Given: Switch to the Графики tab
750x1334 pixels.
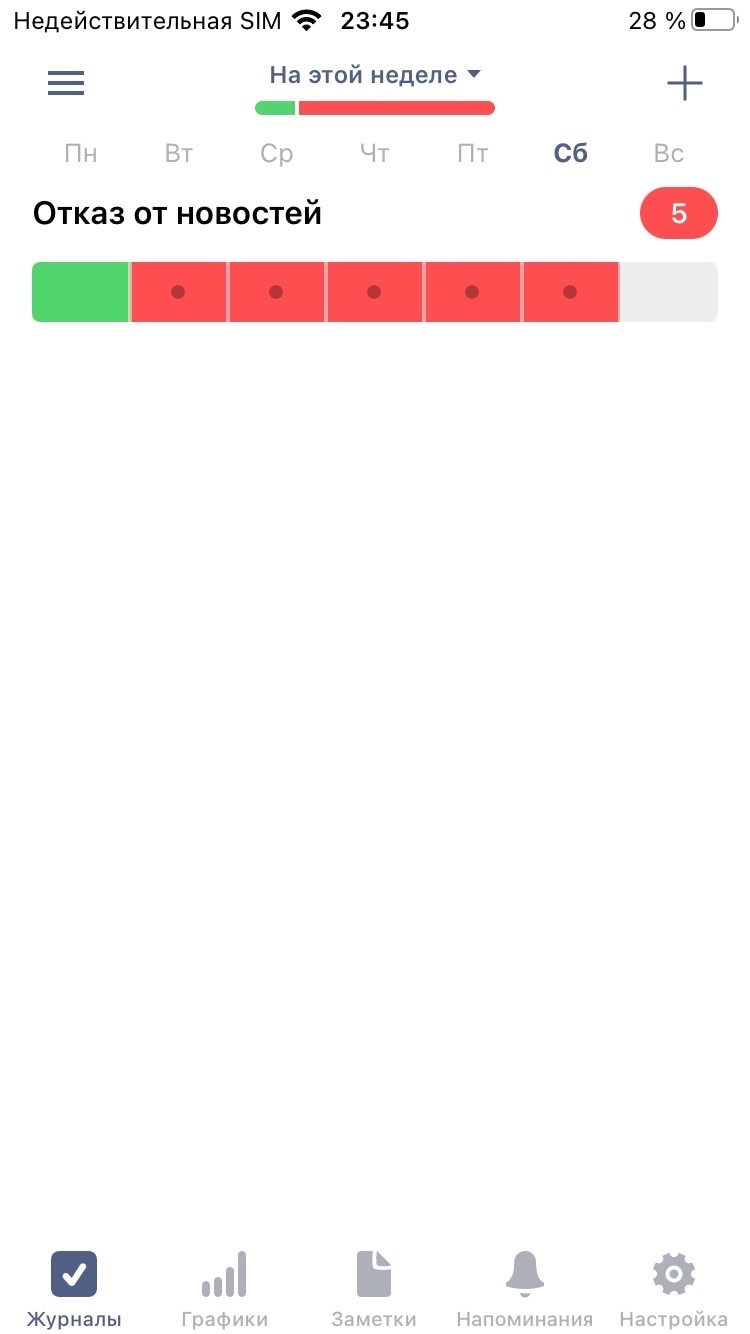Looking at the screenshot, I should (224, 1290).
